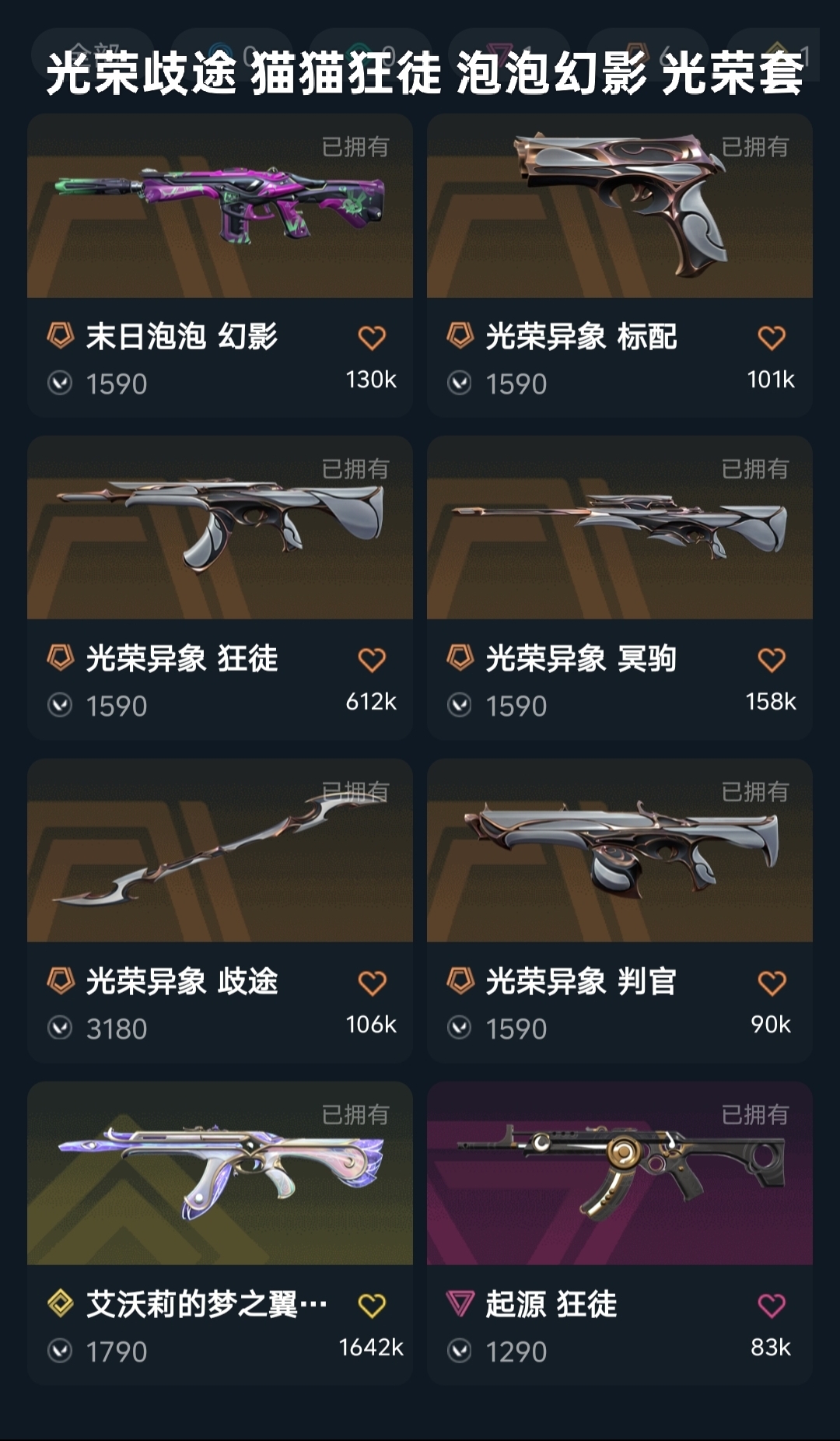Image resolution: width=840 pixels, height=1441 pixels.
Task: Open the 光荣异象 标配 skin card
Action: tap(619, 206)
